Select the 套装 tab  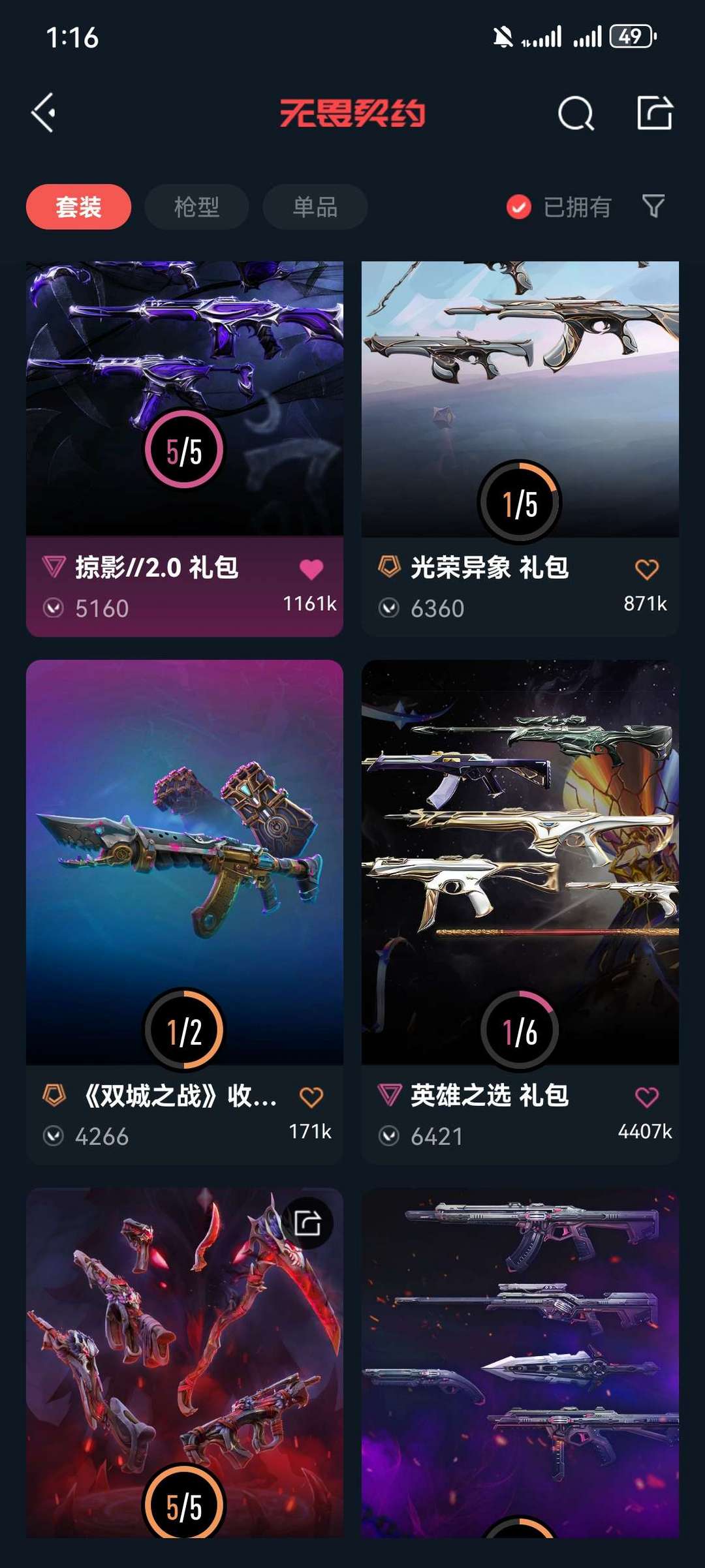tap(78, 207)
